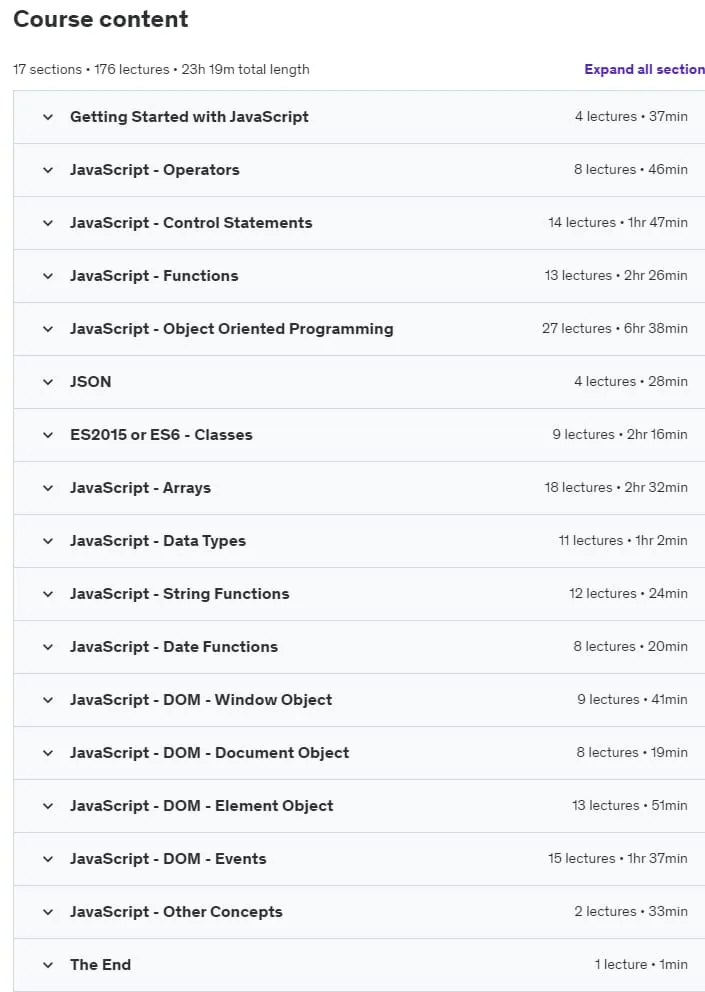Open the JavaScript - Operators section
This screenshot has height=992, width=705.
(359, 170)
